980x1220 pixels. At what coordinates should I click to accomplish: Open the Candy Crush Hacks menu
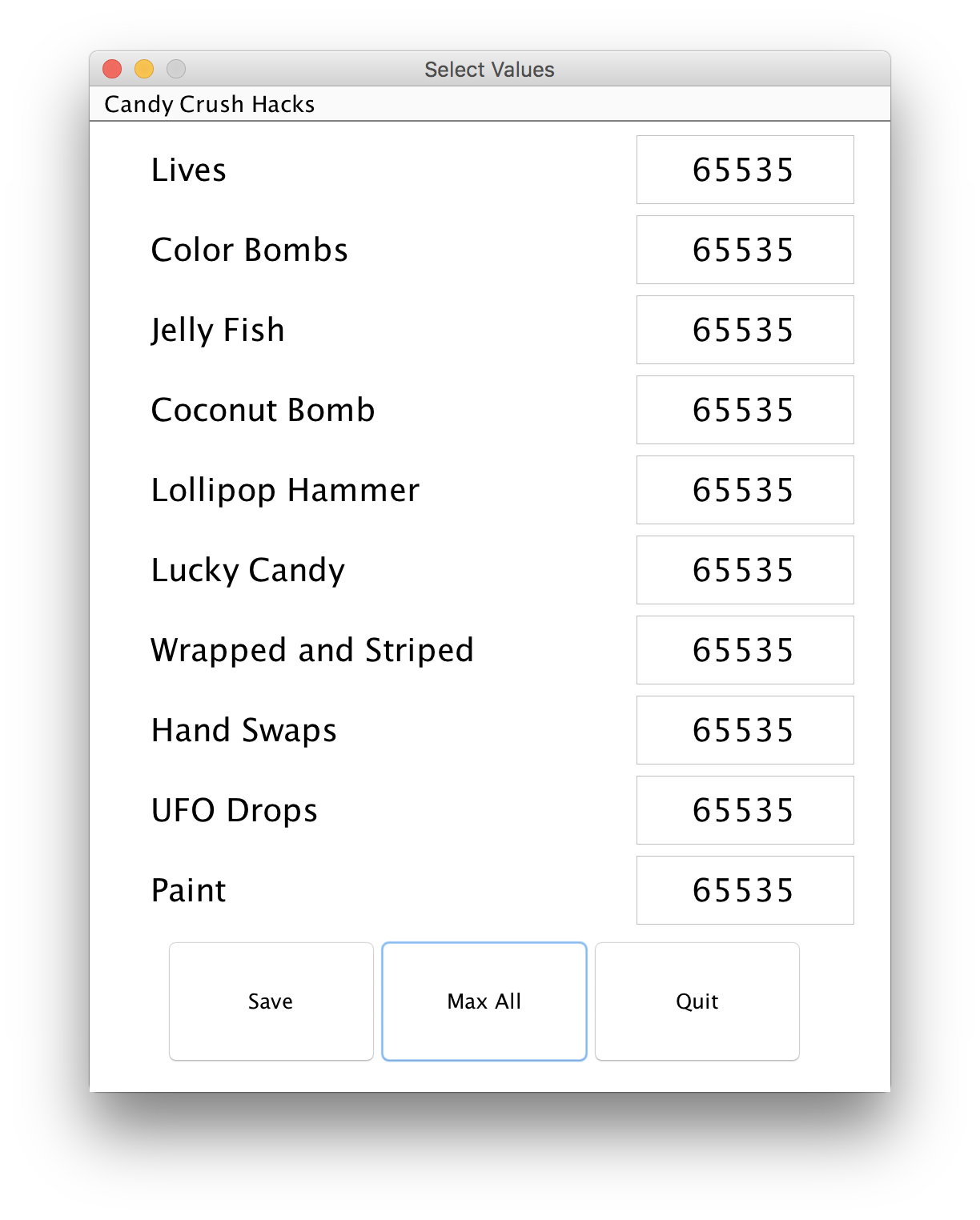[209, 104]
